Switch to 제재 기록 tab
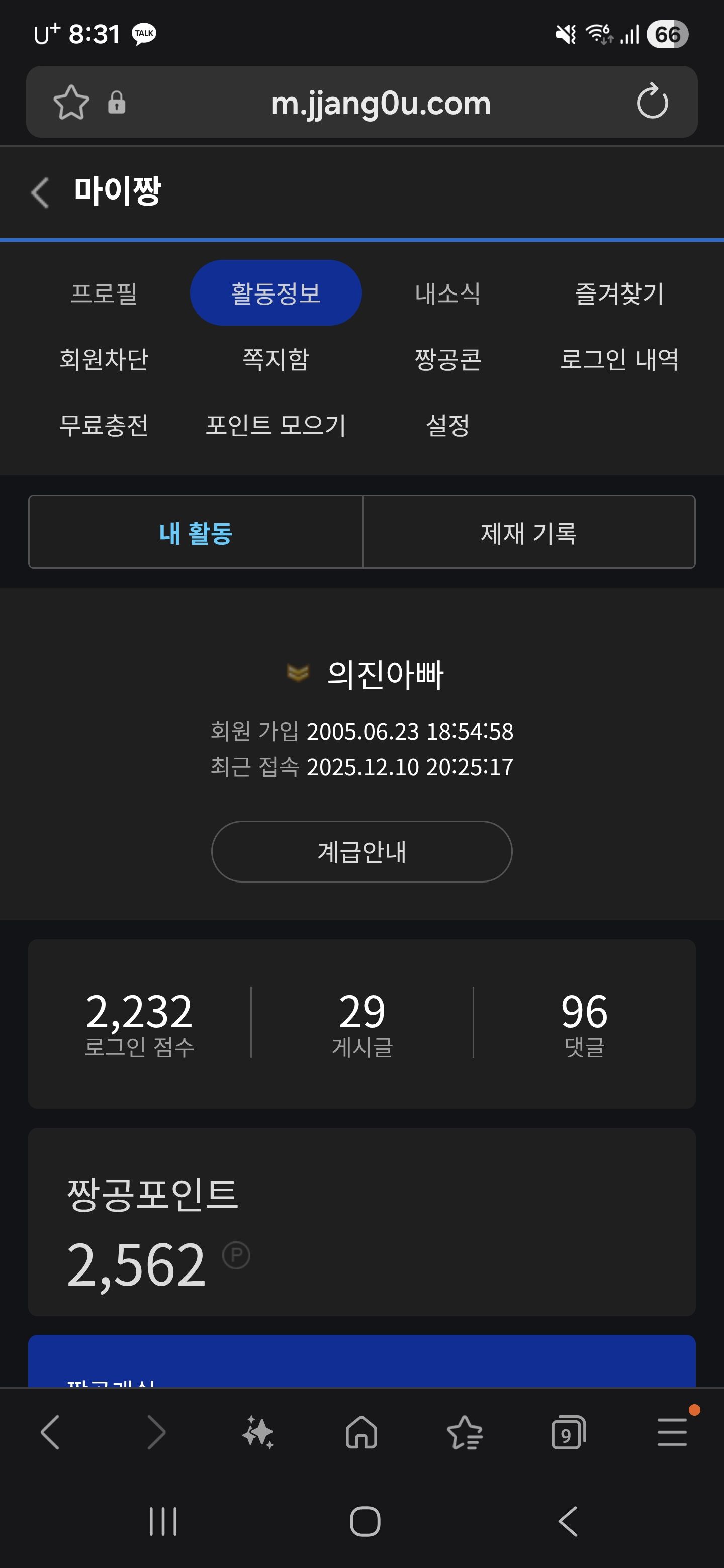 coord(528,533)
